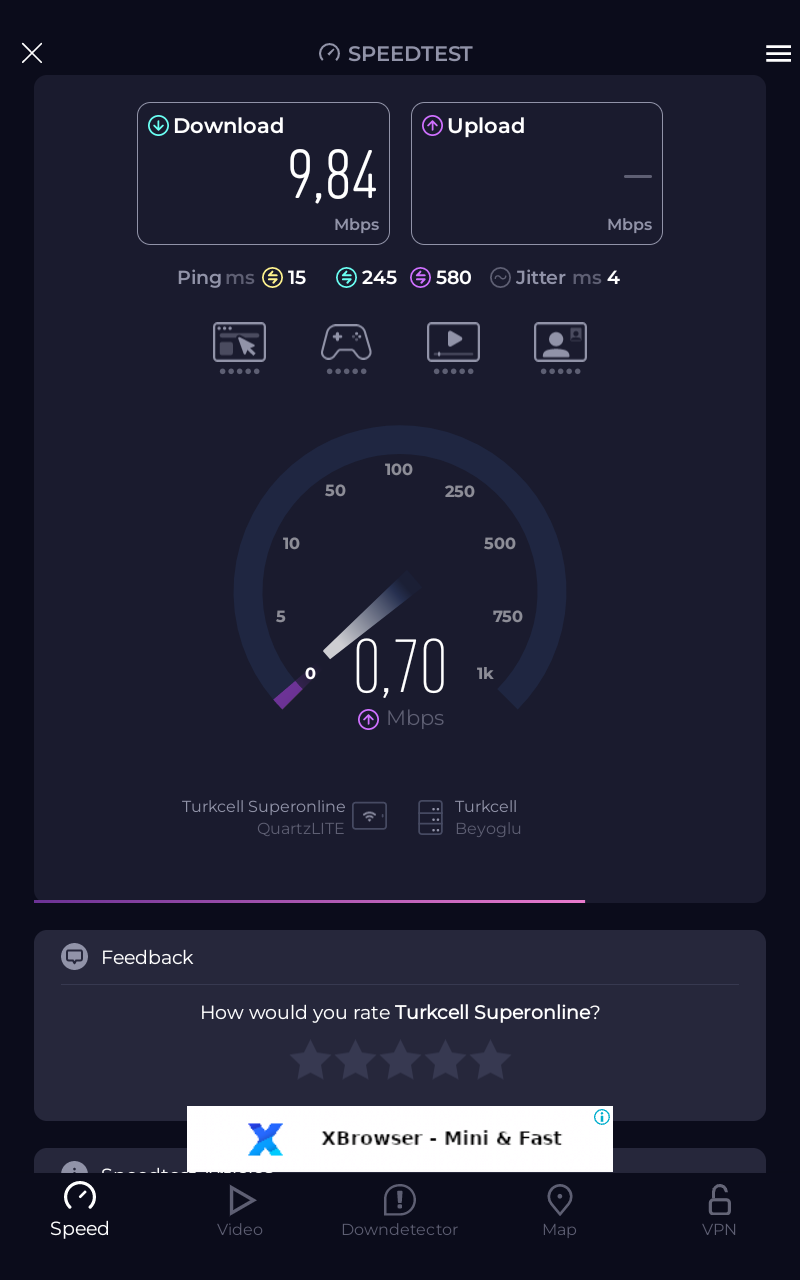Give Turkcell Superonline one star
This screenshot has height=1280, width=800.
[310, 1060]
